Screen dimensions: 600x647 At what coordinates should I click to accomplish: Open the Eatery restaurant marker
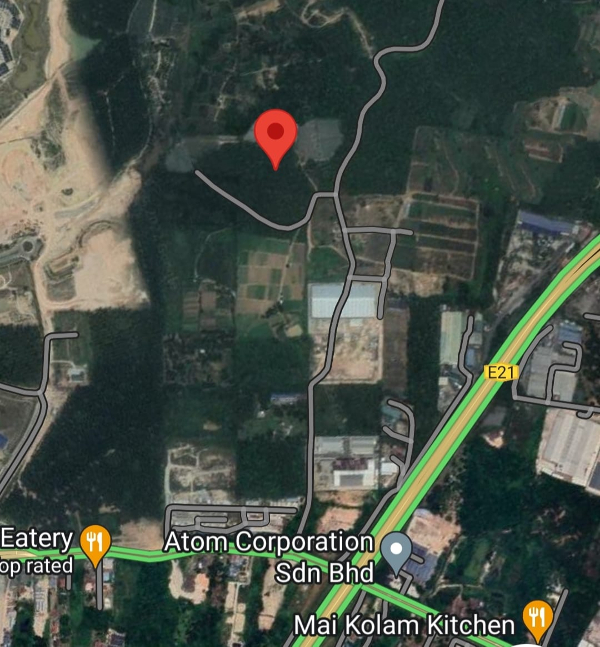[x=95, y=543]
